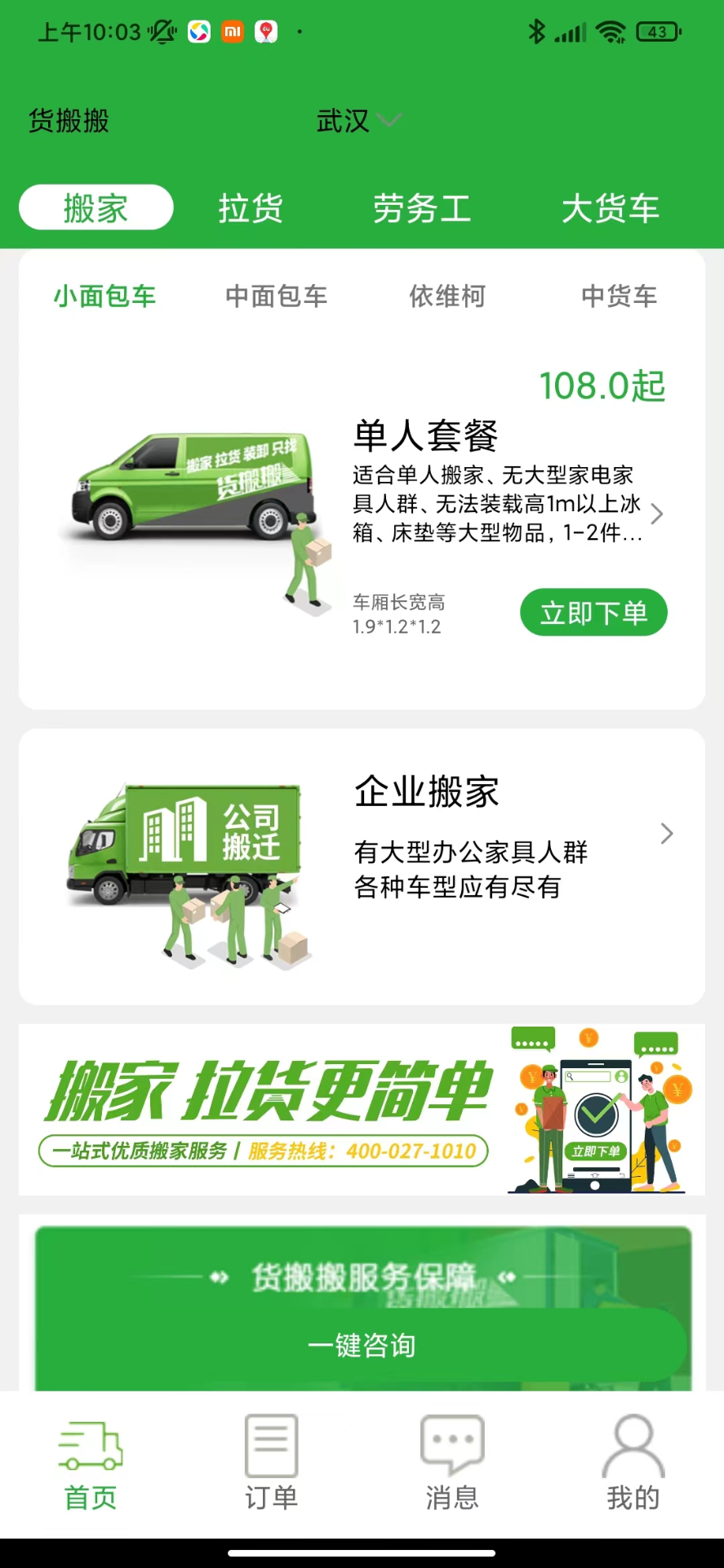Switch to the 劳务工 tab
The height and width of the screenshot is (1568, 724).
[x=422, y=208]
